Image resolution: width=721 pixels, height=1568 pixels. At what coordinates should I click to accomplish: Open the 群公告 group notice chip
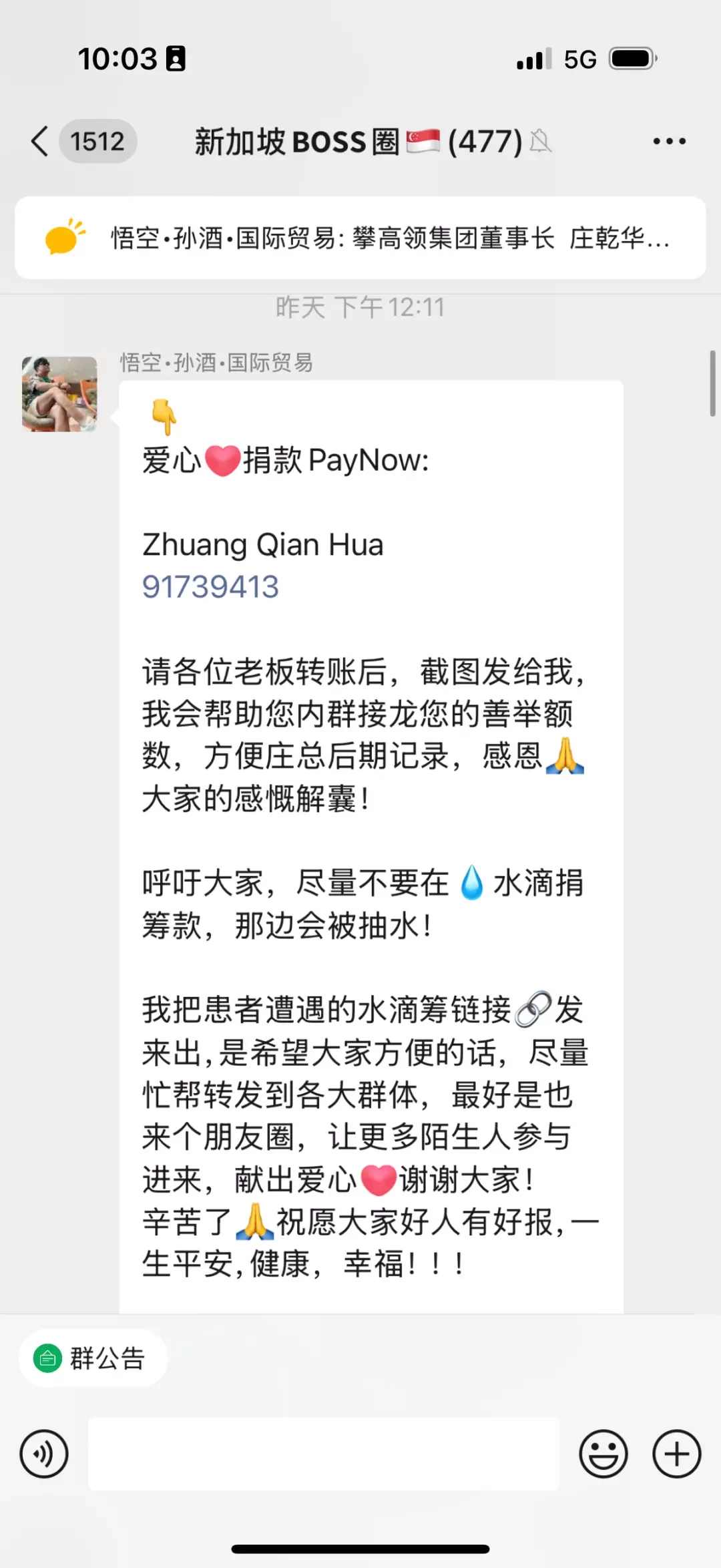point(93,1358)
